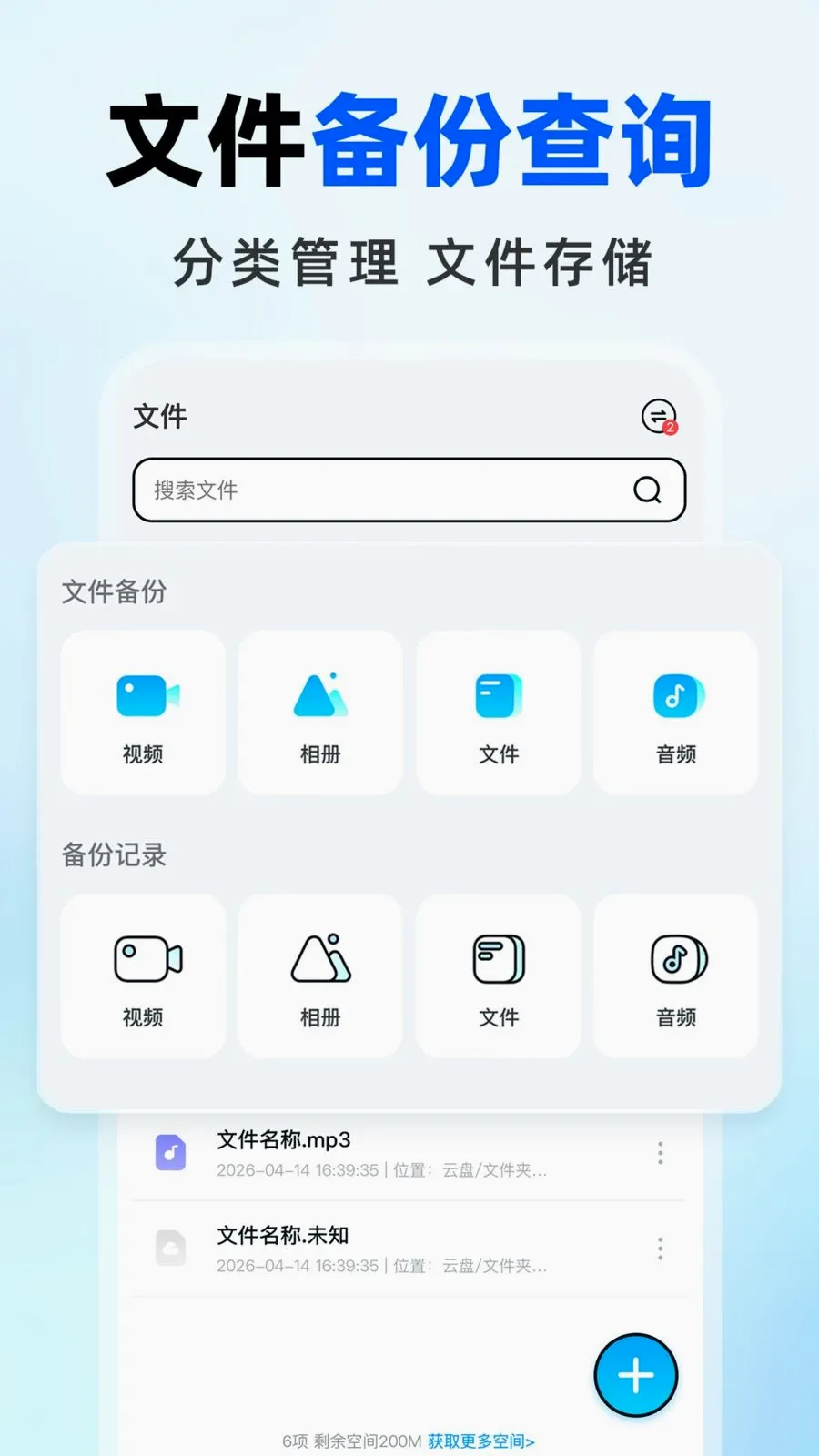
Task: Tap the 搜索文件 search input field
Action: [x=364, y=490]
